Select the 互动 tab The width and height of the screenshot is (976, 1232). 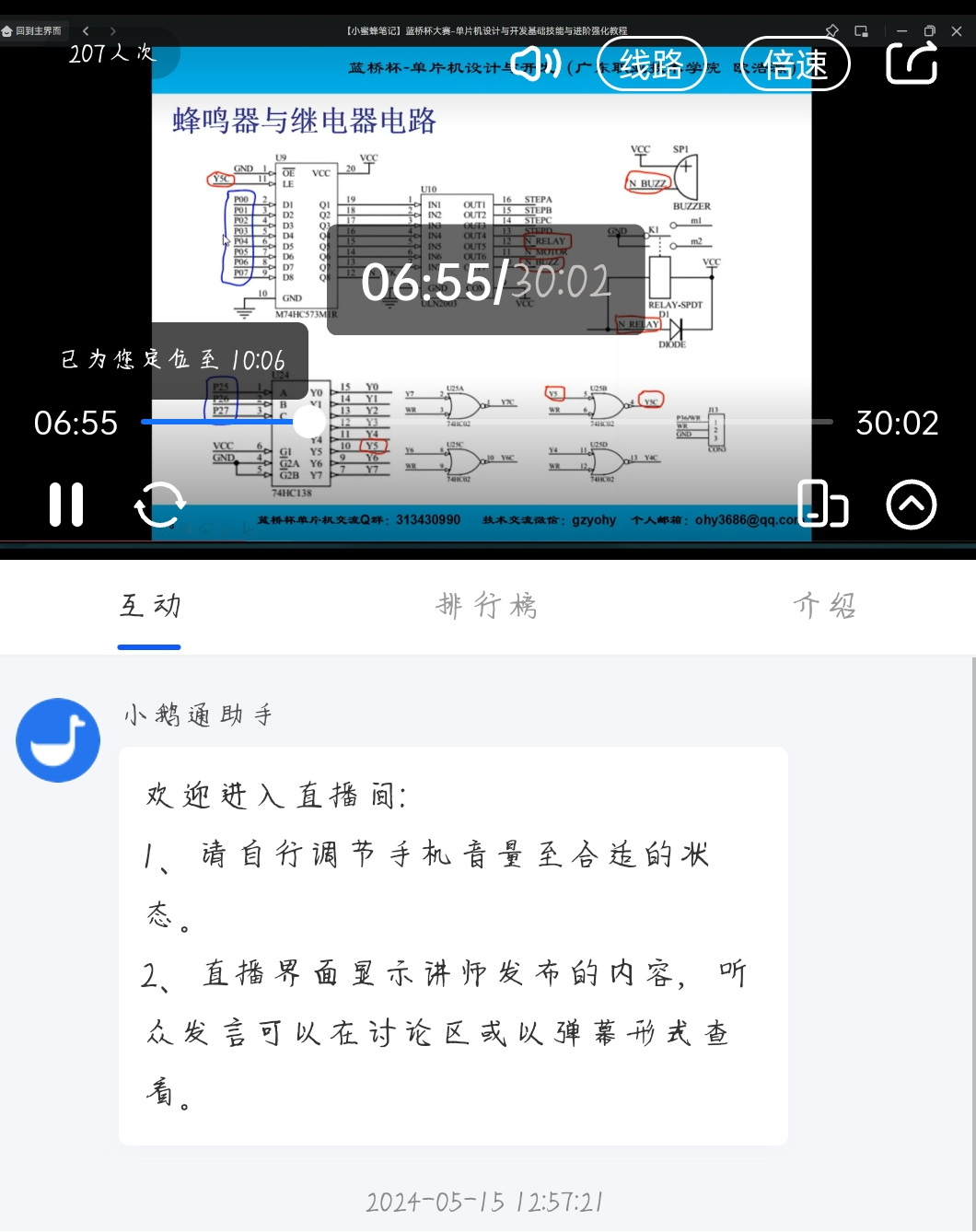tap(150, 605)
